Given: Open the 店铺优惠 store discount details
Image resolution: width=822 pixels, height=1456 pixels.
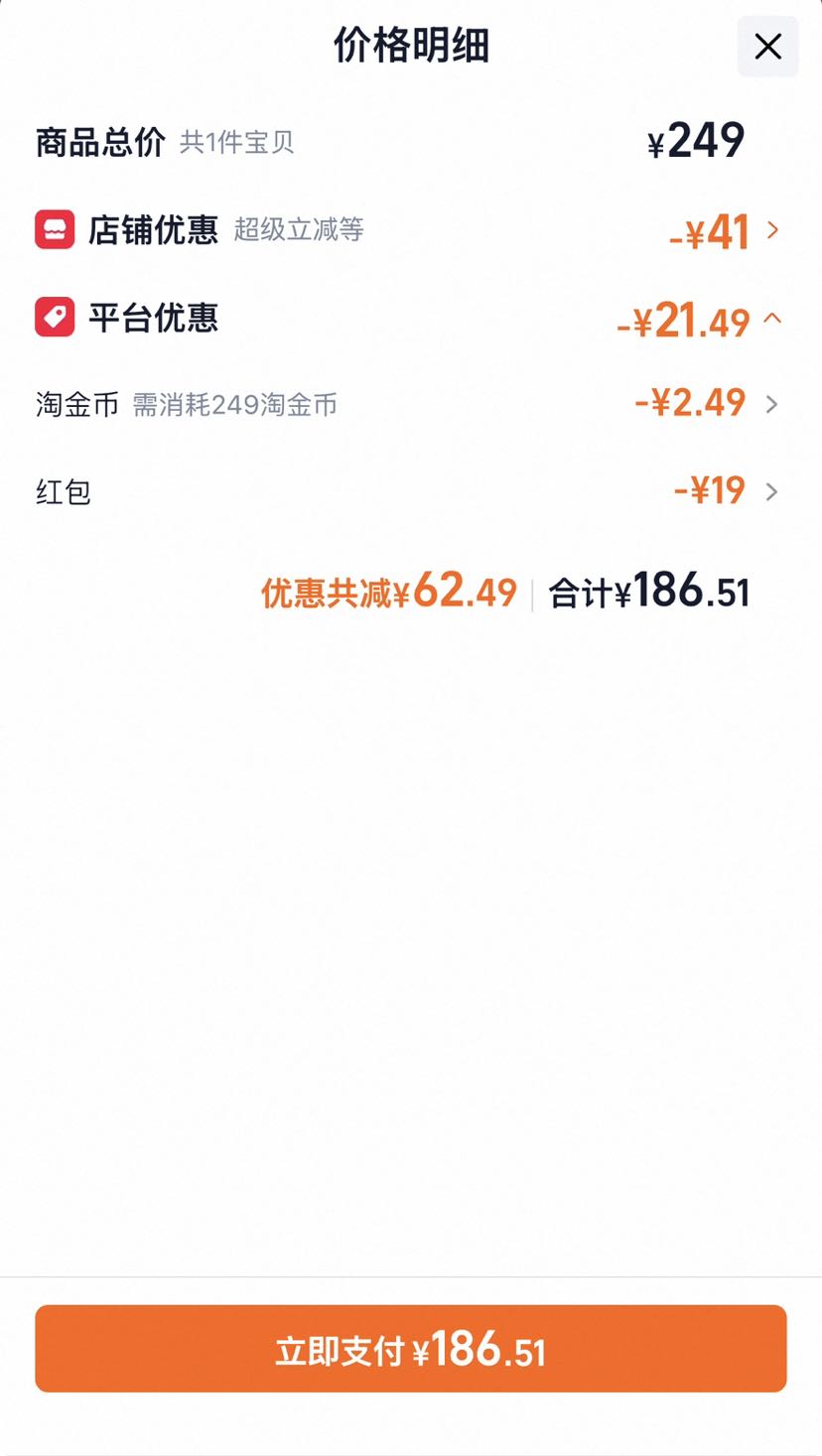Looking at the screenshot, I should [x=410, y=230].
